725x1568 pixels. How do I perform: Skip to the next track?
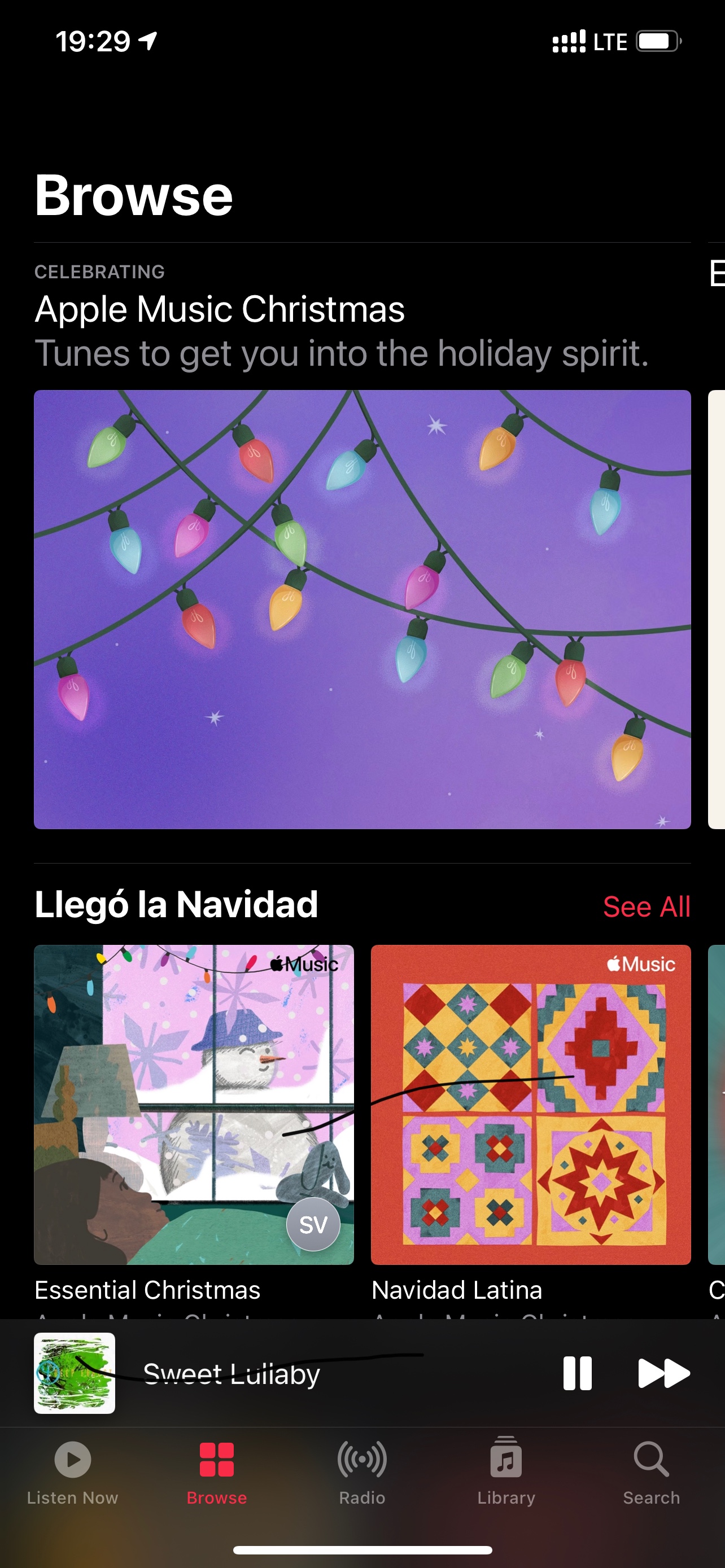coord(663,1373)
